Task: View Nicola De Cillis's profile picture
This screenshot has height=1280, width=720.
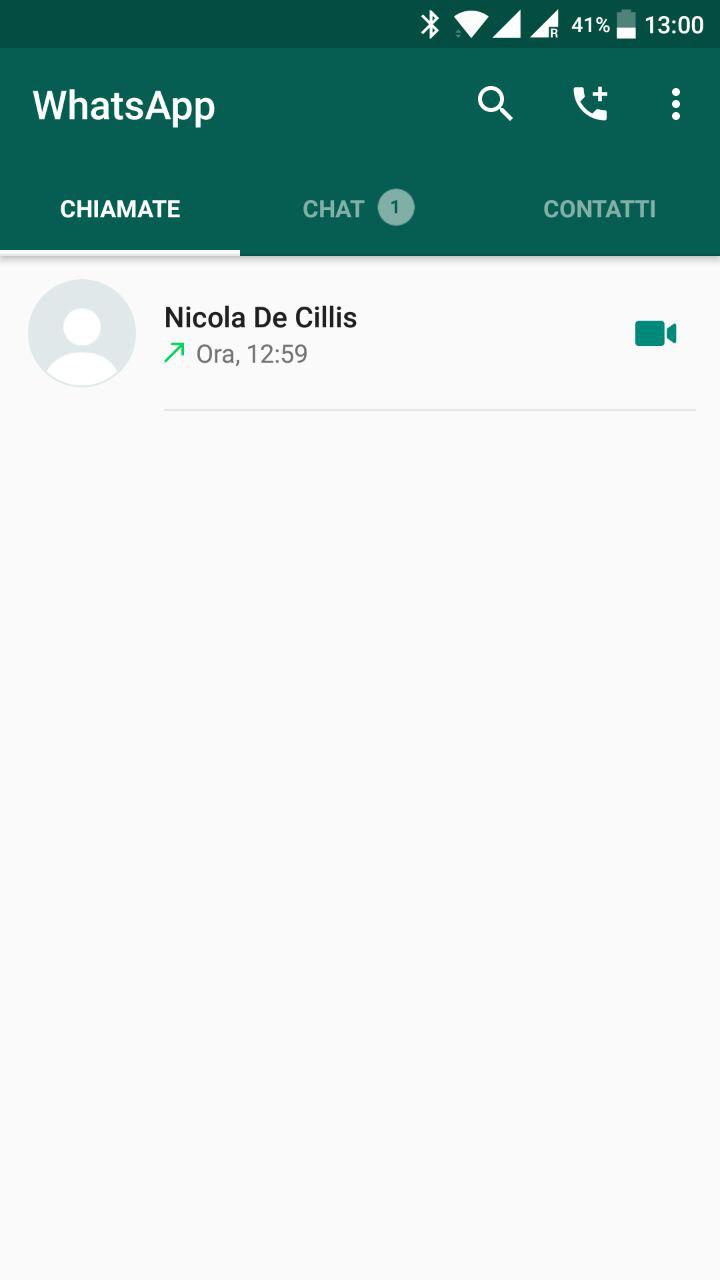Action: [x=82, y=333]
